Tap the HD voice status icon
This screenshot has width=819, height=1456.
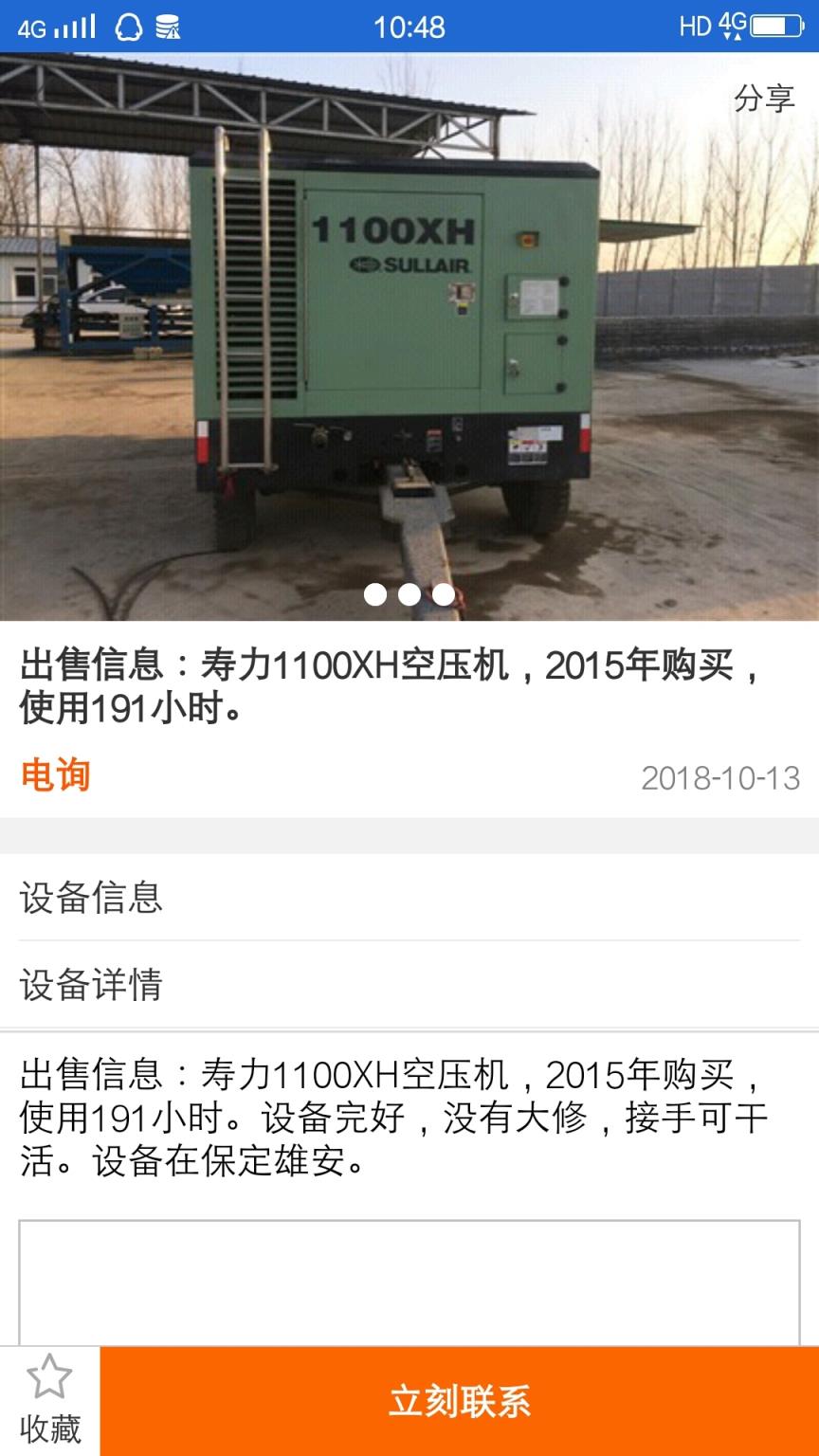tap(694, 27)
